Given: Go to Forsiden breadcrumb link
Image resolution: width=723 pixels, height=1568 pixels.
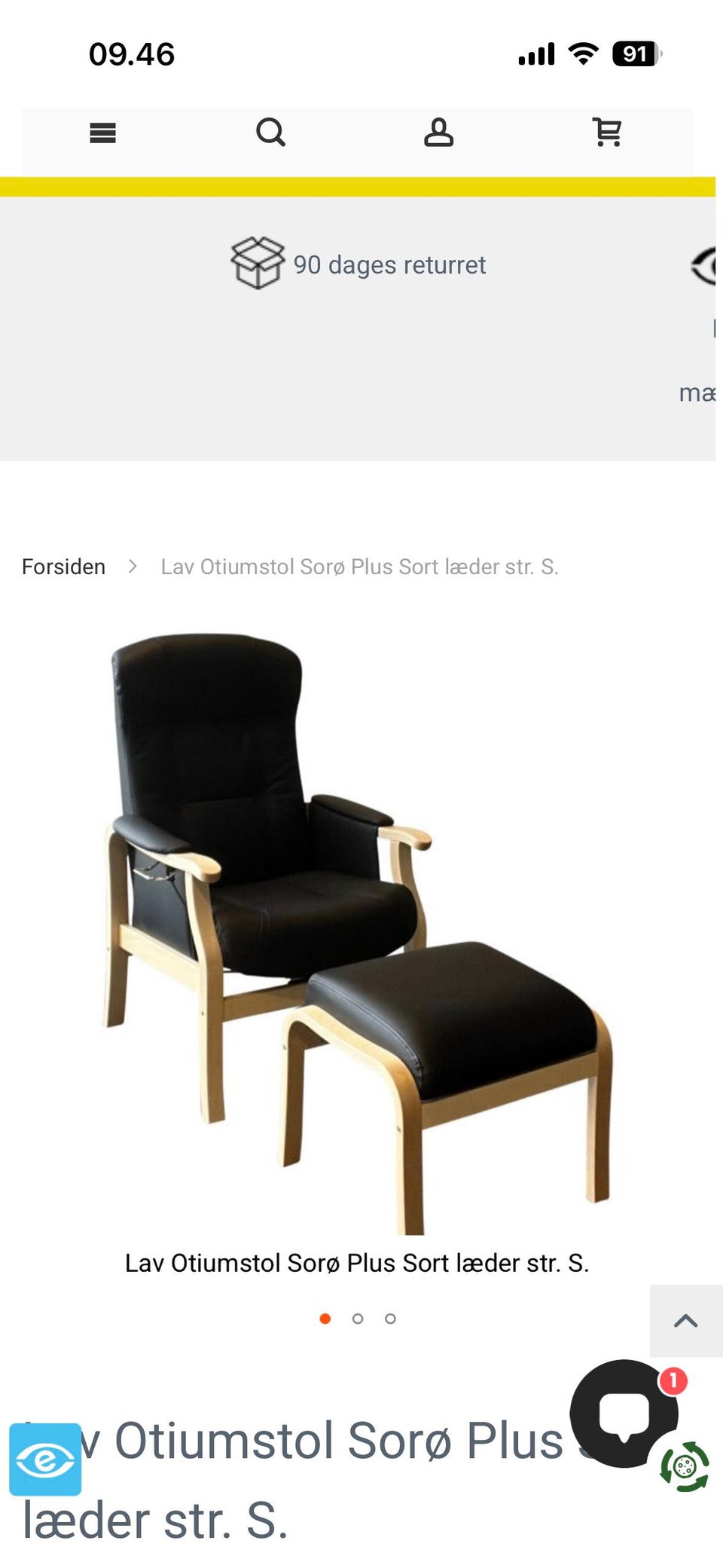Looking at the screenshot, I should click(x=63, y=567).
